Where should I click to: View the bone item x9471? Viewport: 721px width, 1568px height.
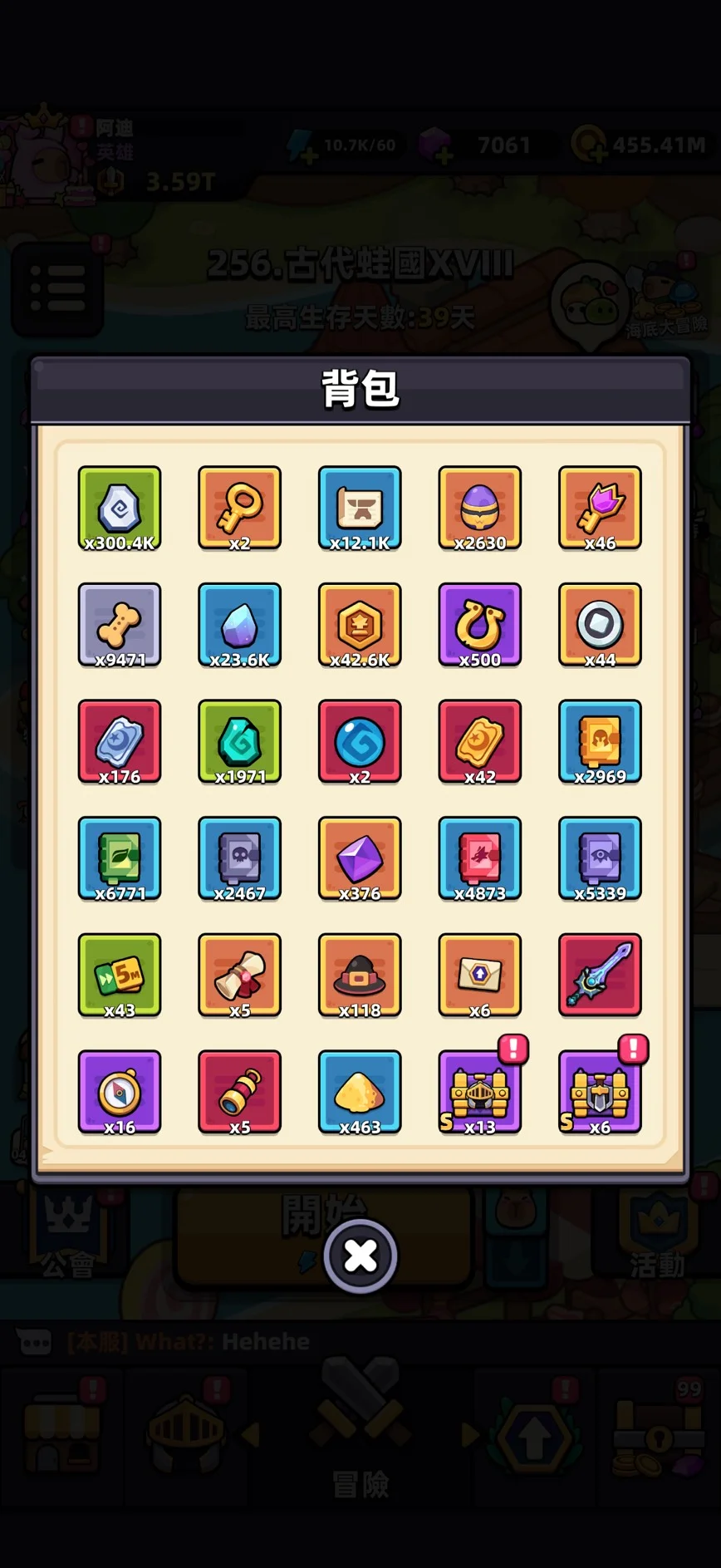pyautogui.click(x=120, y=625)
